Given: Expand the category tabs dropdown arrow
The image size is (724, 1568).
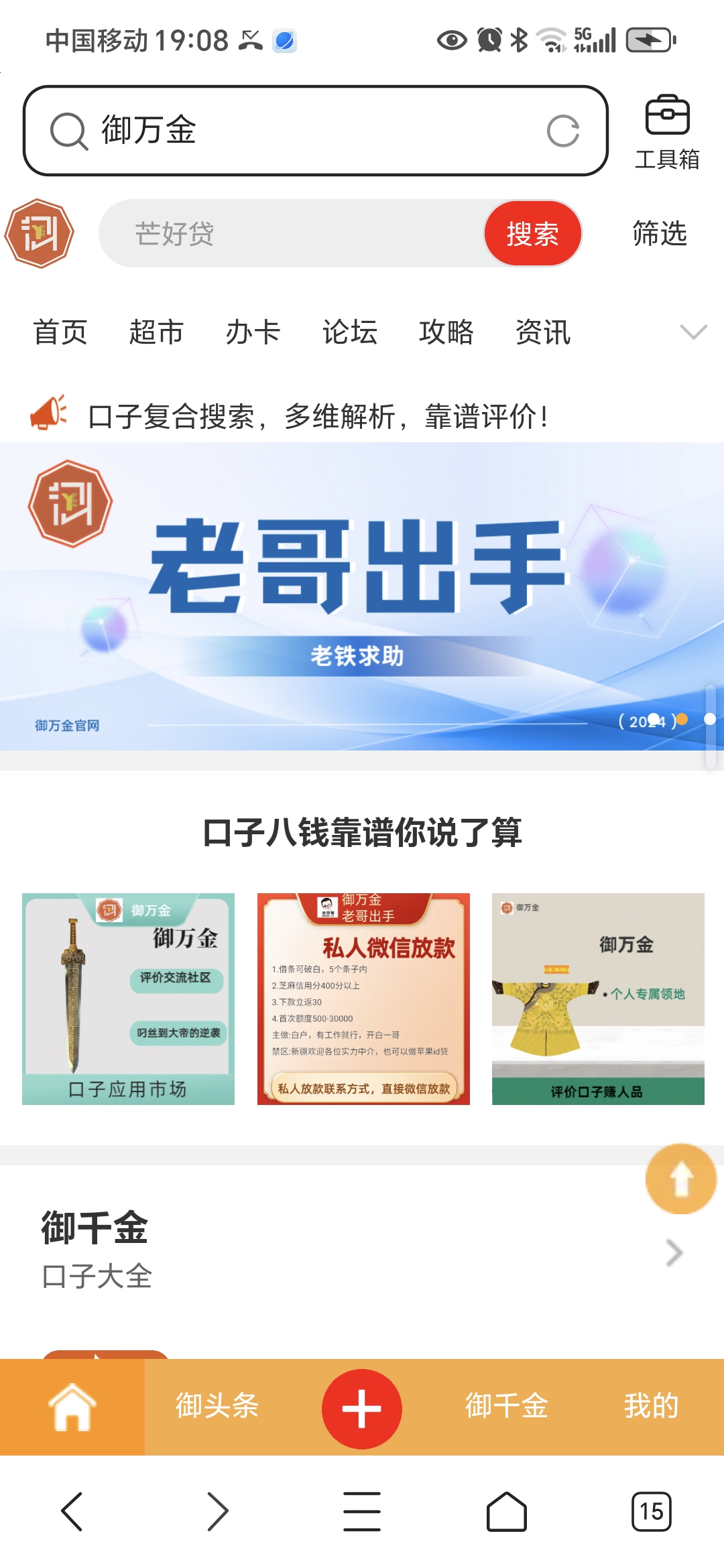Looking at the screenshot, I should 692,332.
